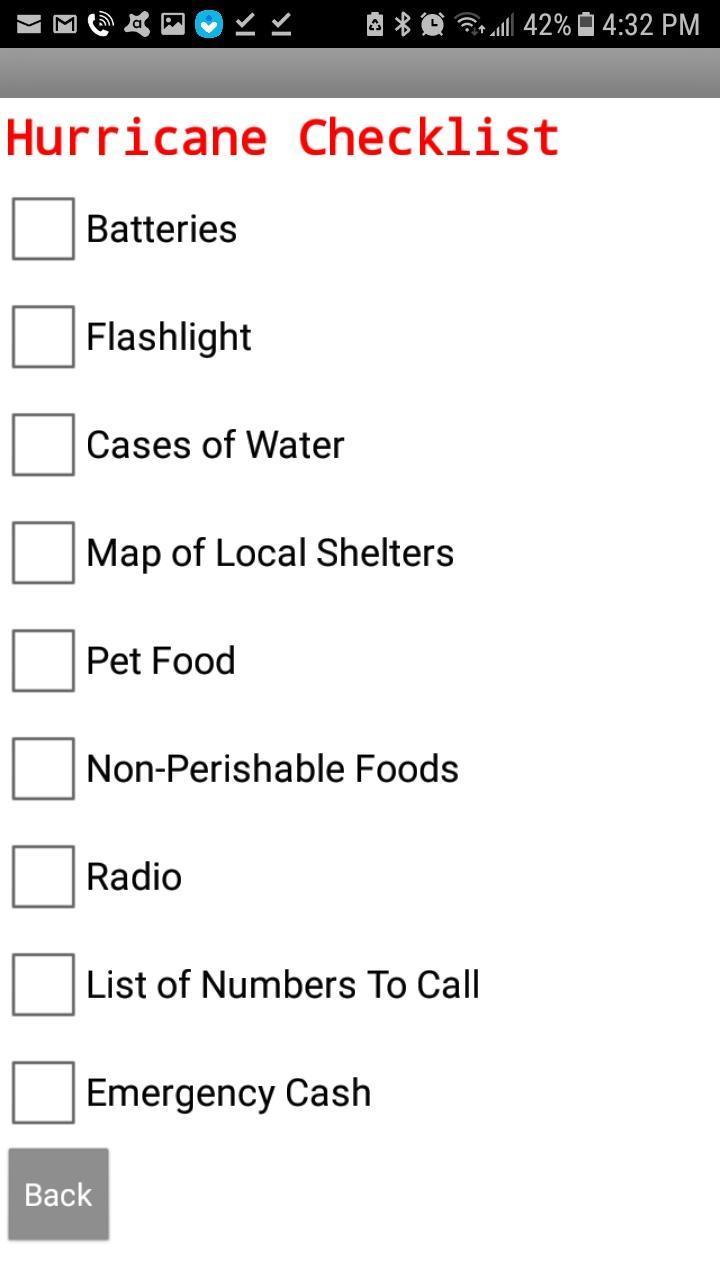Mark Radio as acquired

(x=42, y=876)
